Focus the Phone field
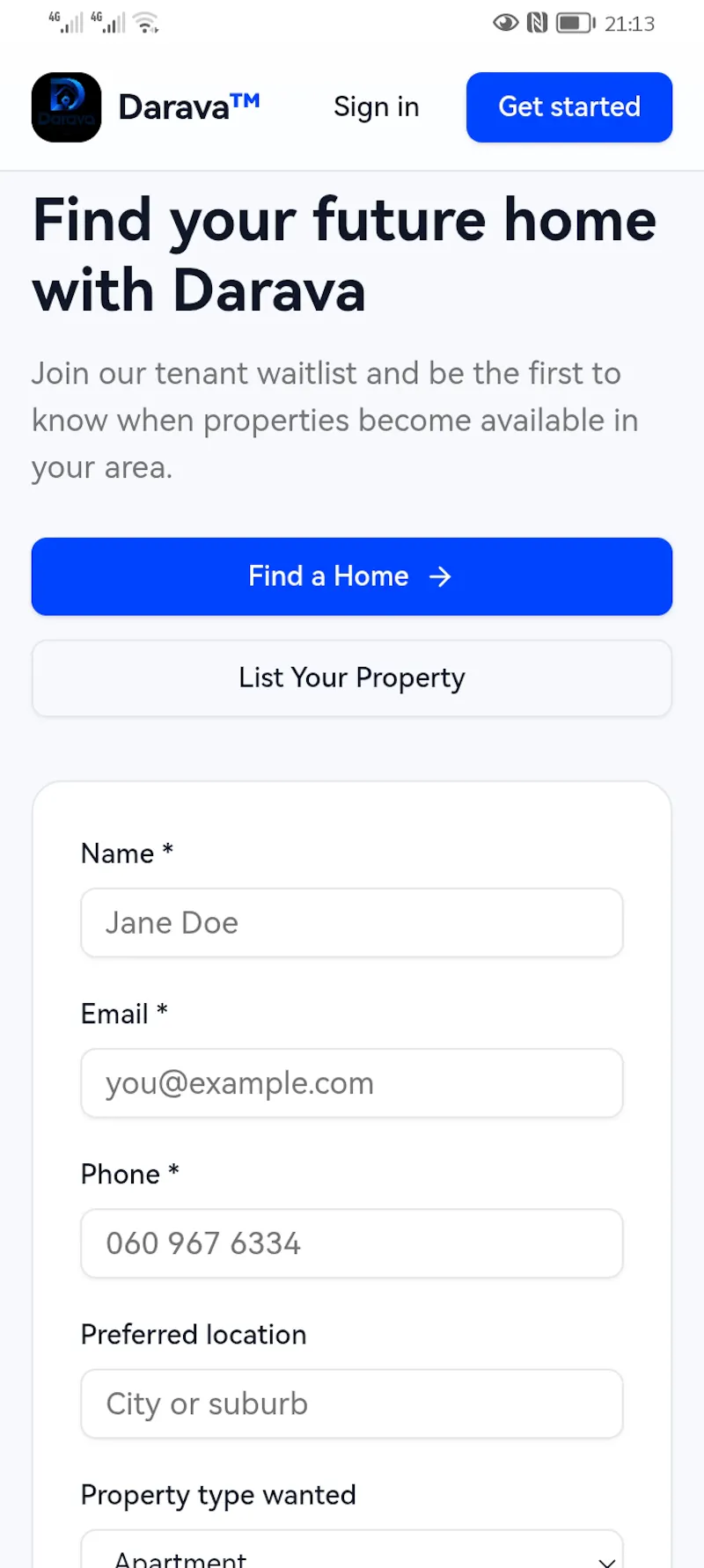Screen dimensions: 704x1568 [x=352, y=1243]
